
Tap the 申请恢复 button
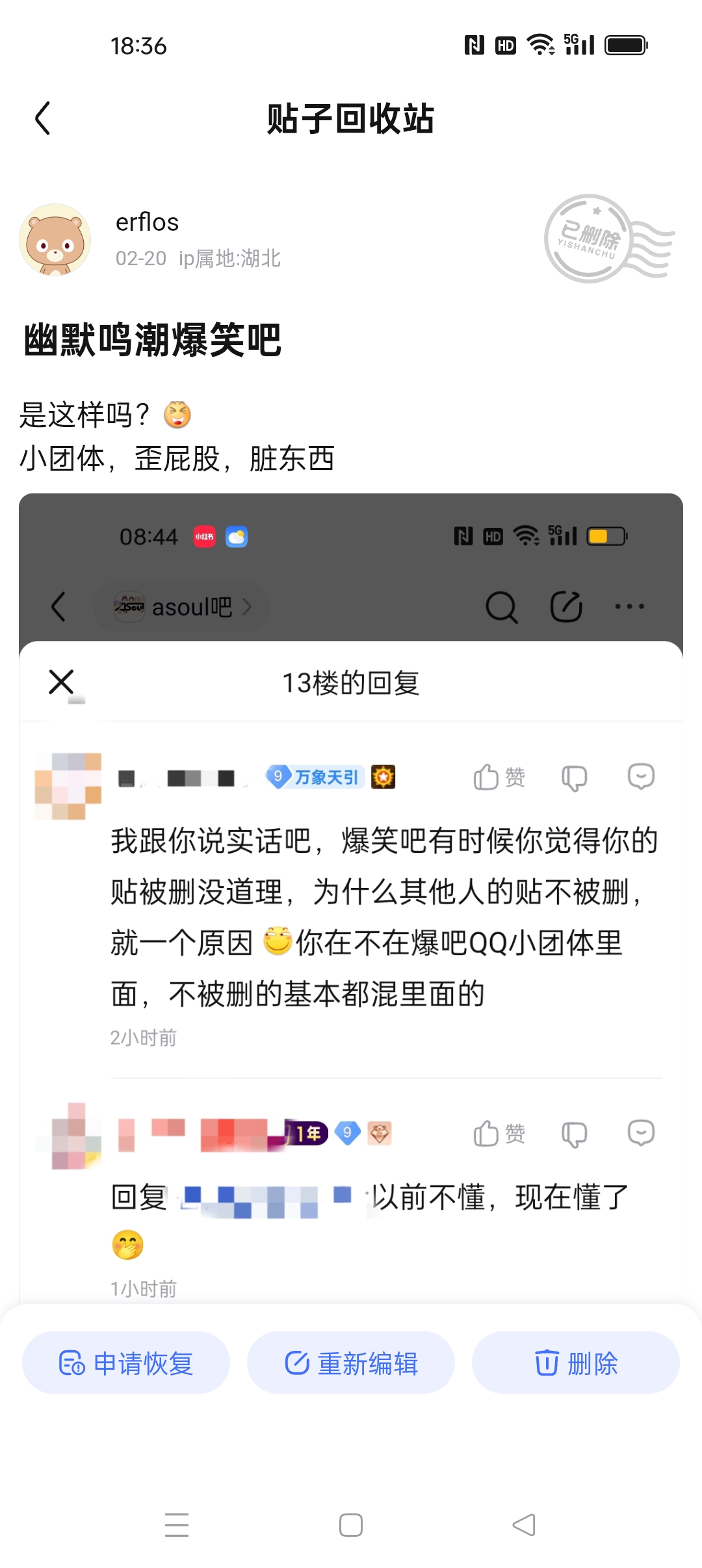(126, 1363)
